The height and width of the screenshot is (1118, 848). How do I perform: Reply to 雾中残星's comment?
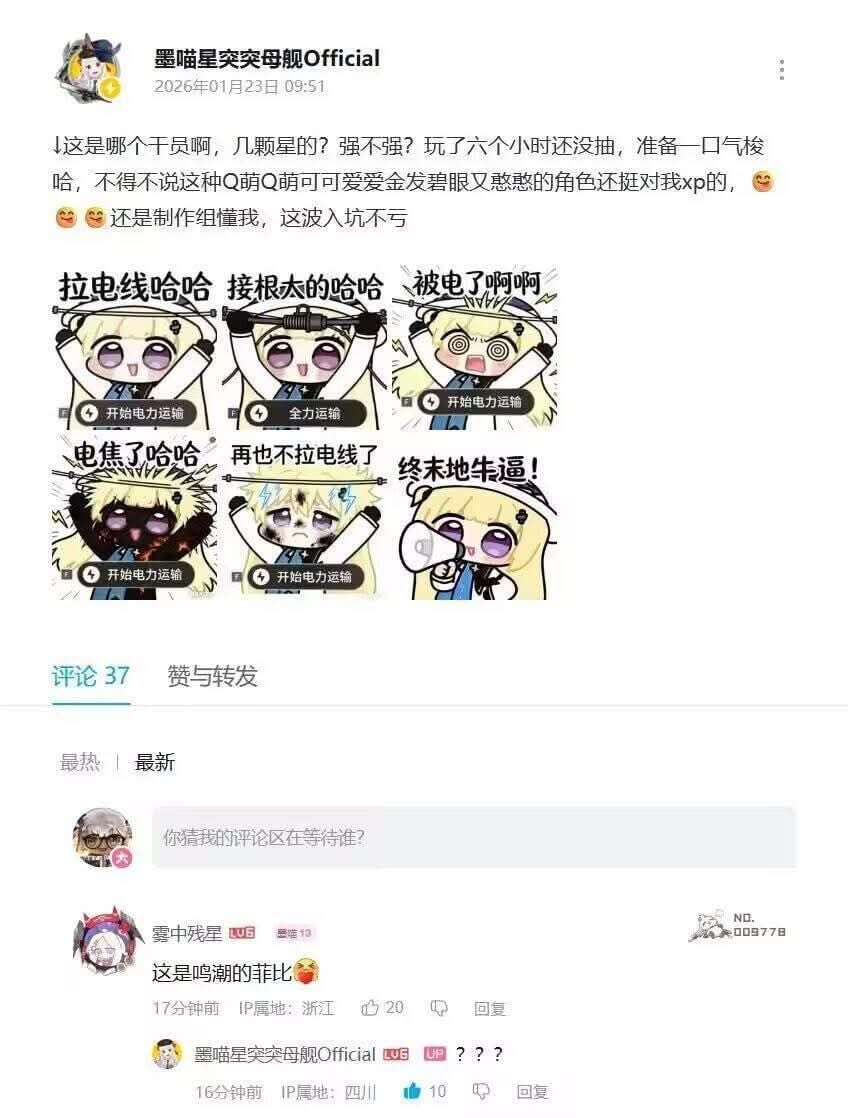(490, 1008)
